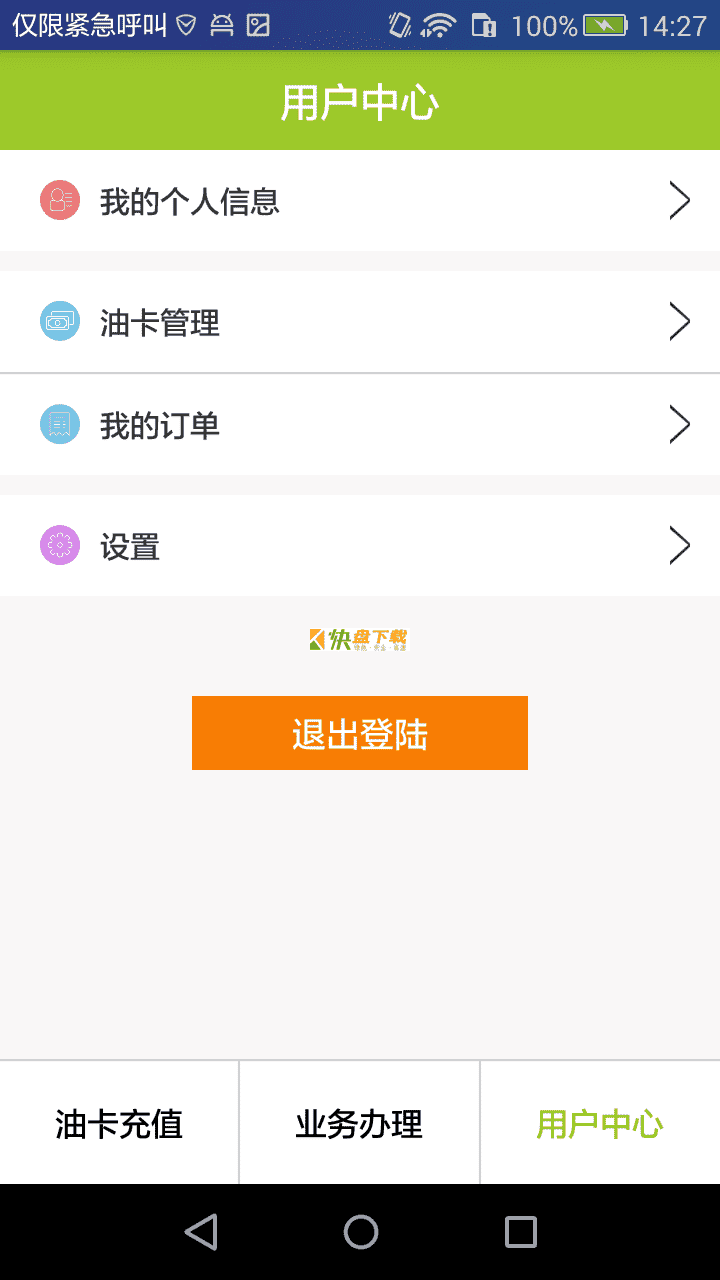Tap the 退出登陆 button
Viewport: 720px width, 1280px height.
(x=360, y=733)
